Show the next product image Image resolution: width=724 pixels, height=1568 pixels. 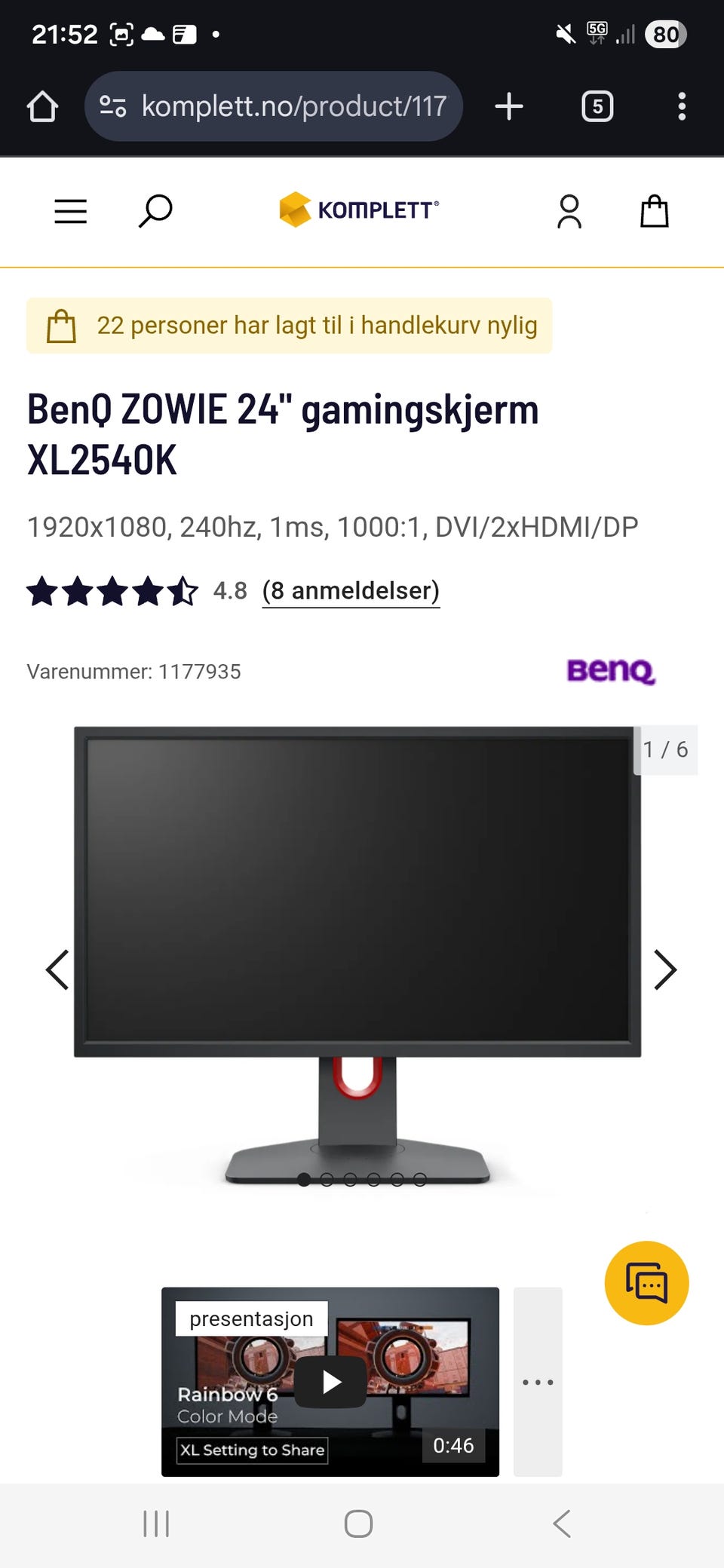coord(665,969)
